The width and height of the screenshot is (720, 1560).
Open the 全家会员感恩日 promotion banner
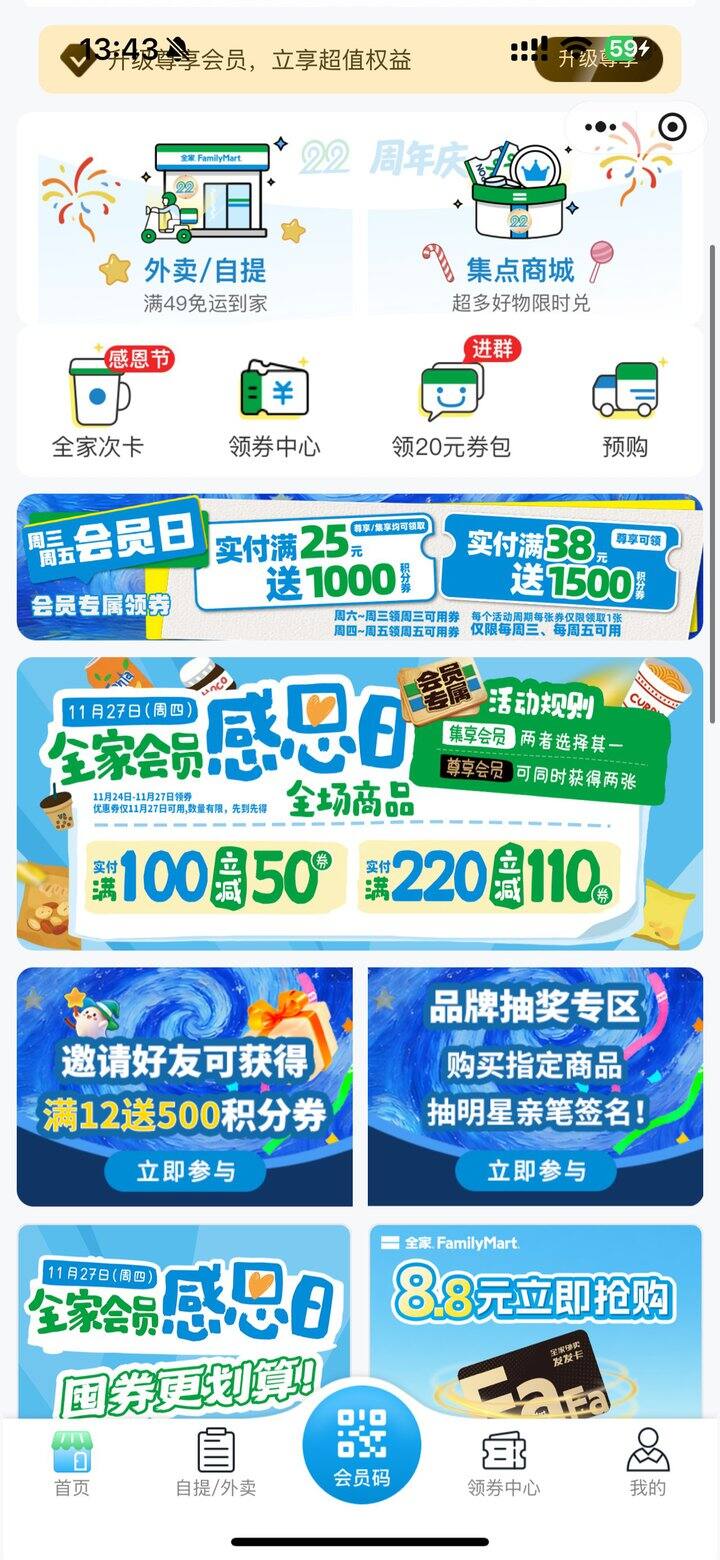[360, 800]
